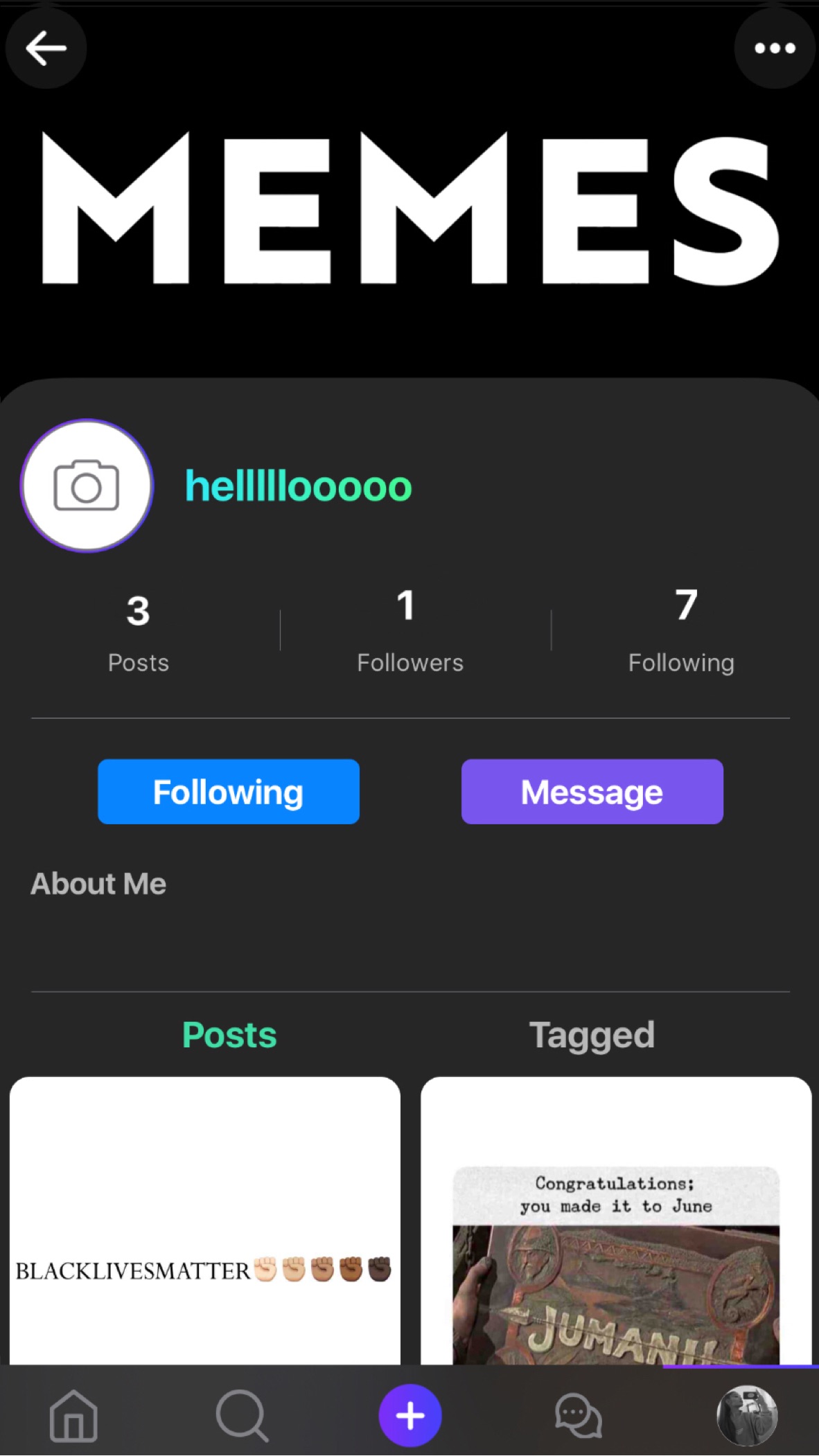Open my profile from bottom bar
Viewport: 819px width, 1456px height.
tap(746, 1416)
